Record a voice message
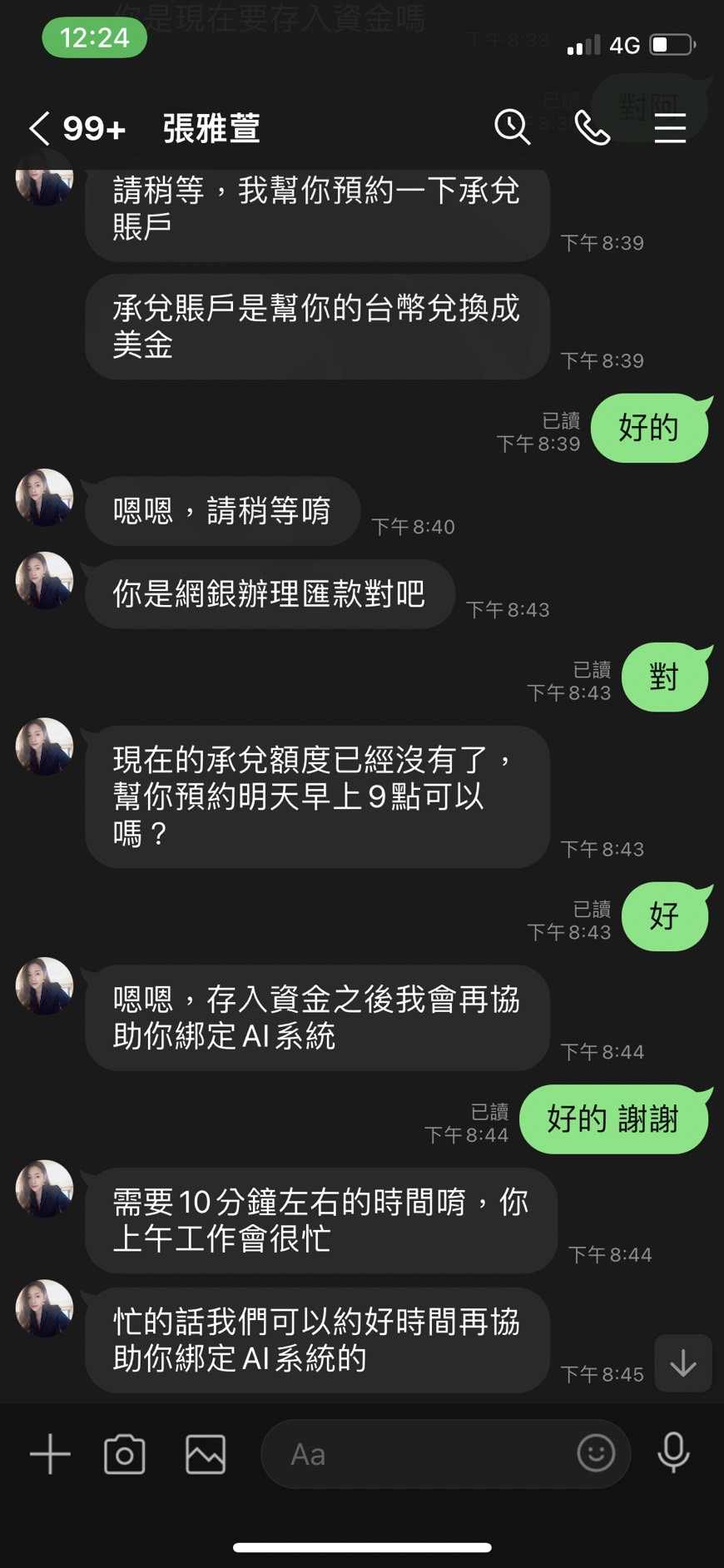This screenshot has width=724, height=1568. pyautogui.click(x=673, y=1453)
